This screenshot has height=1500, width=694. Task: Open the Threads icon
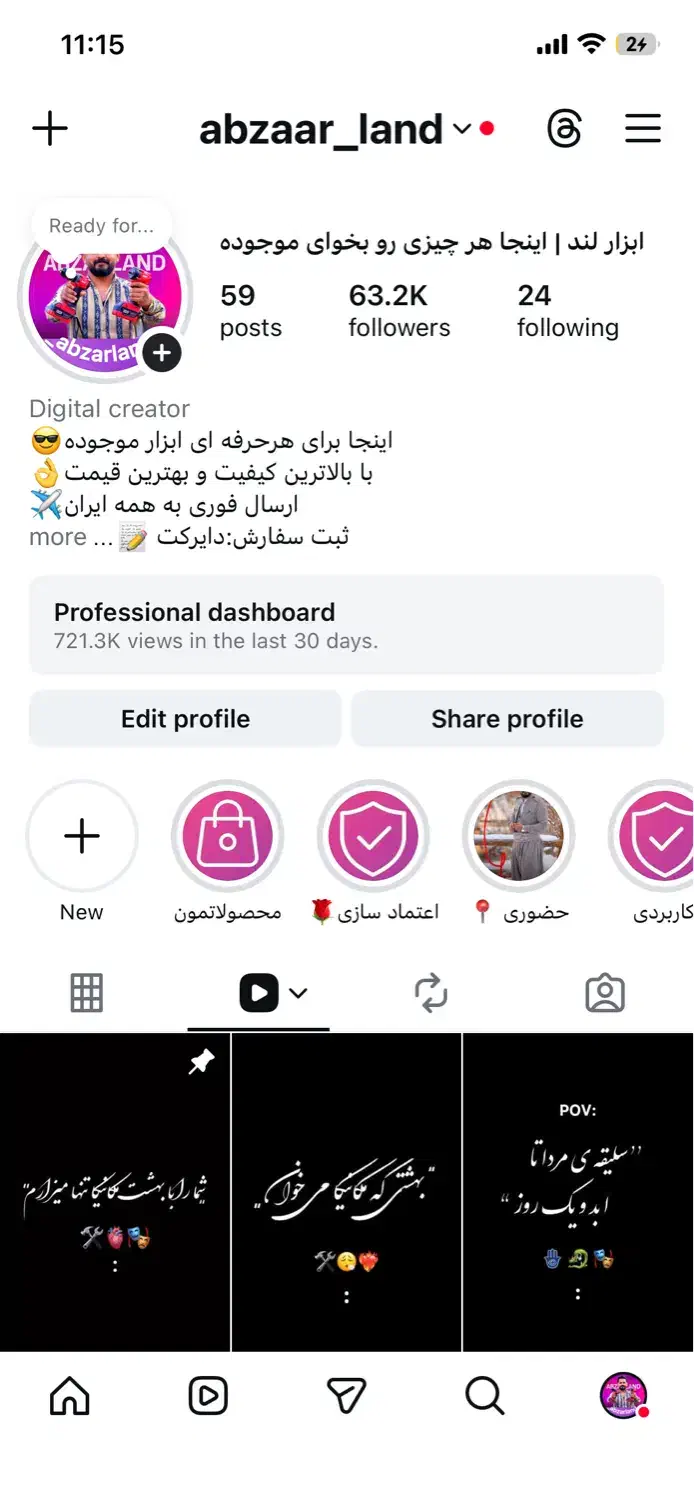pyautogui.click(x=564, y=129)
